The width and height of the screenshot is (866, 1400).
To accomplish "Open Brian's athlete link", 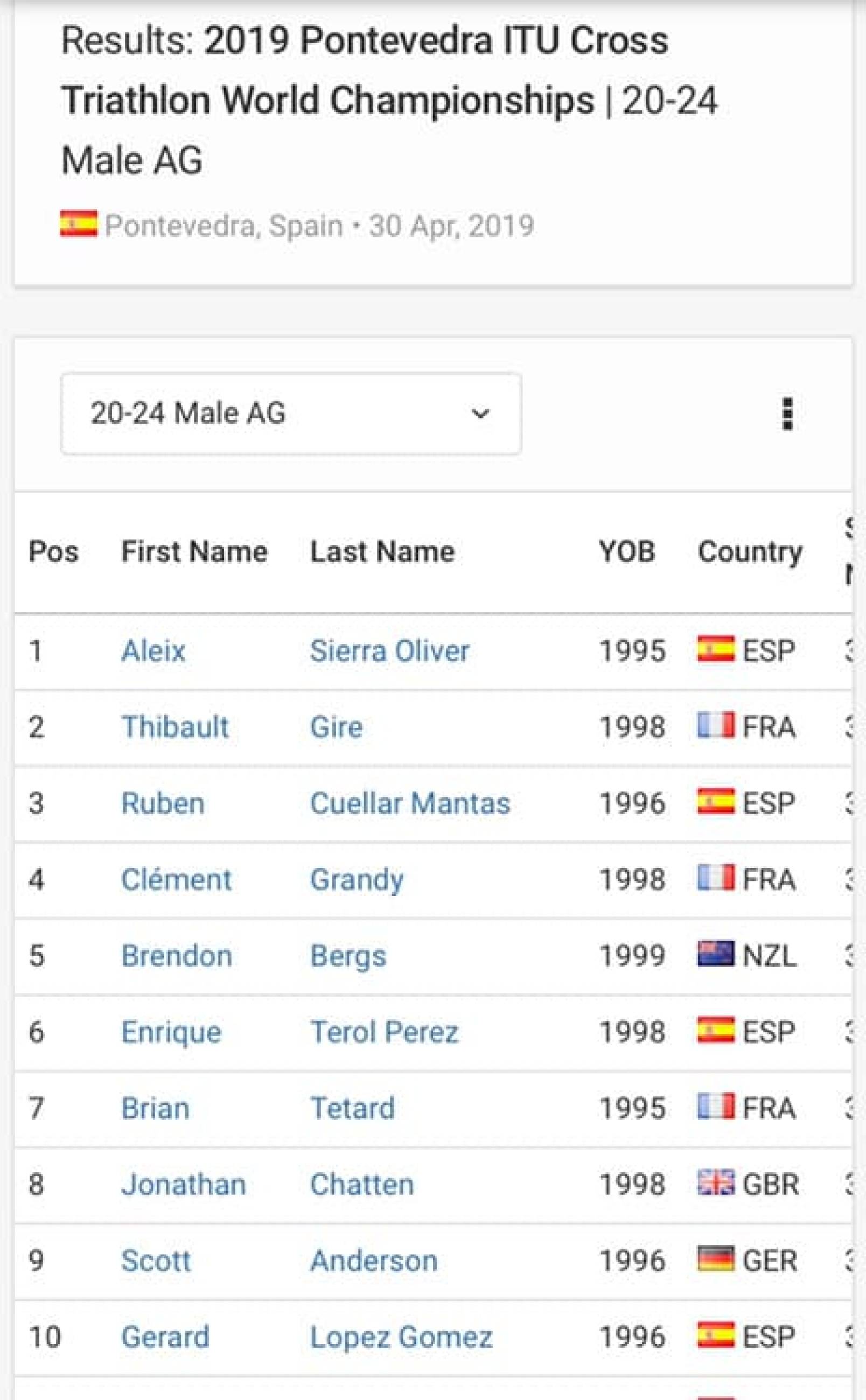I will click(x=155, y=1108).
